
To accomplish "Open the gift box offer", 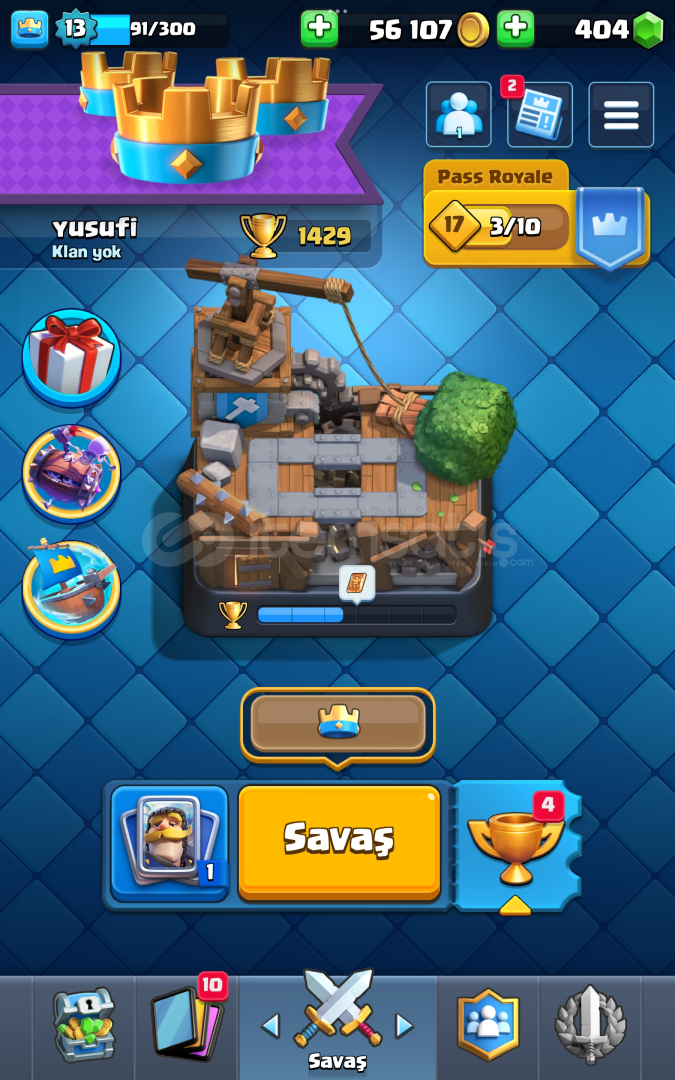I will [x=71, y=357].
